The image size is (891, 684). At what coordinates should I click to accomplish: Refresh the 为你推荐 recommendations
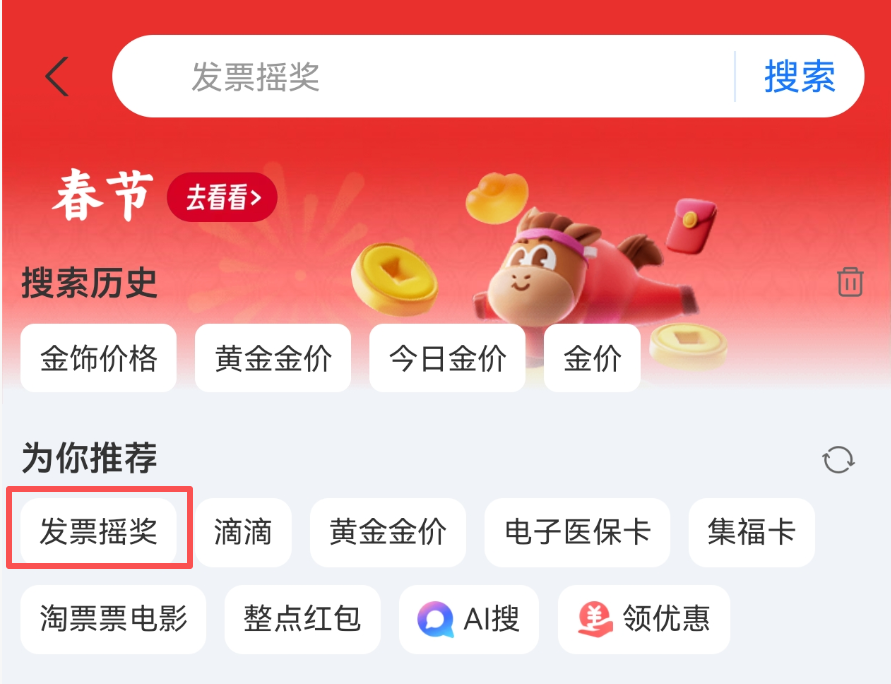click(x=838, y=460)
